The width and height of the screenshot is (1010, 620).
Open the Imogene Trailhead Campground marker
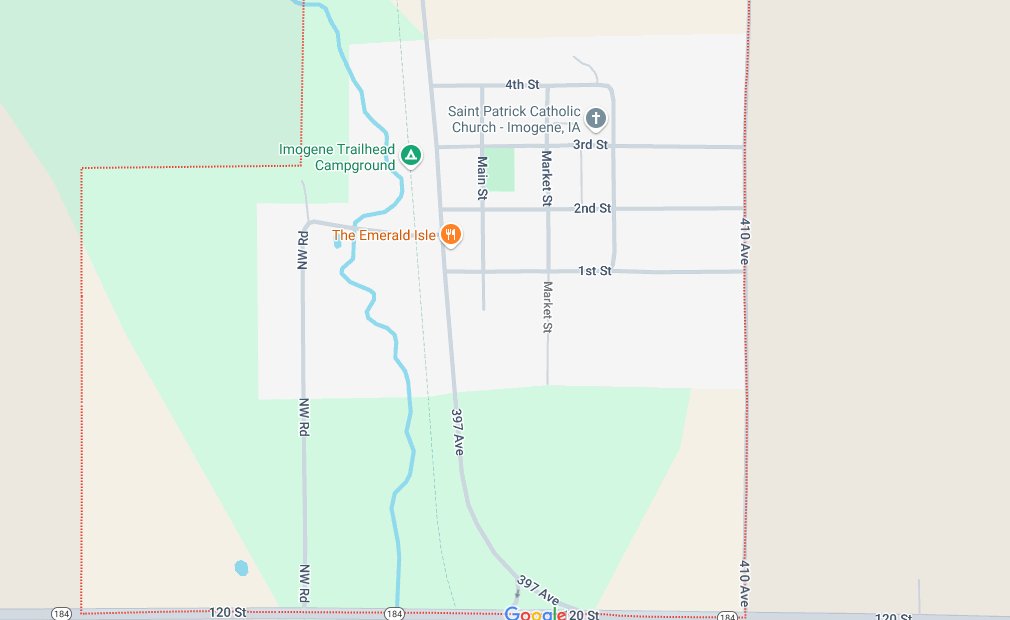click(x=410, y=156)
